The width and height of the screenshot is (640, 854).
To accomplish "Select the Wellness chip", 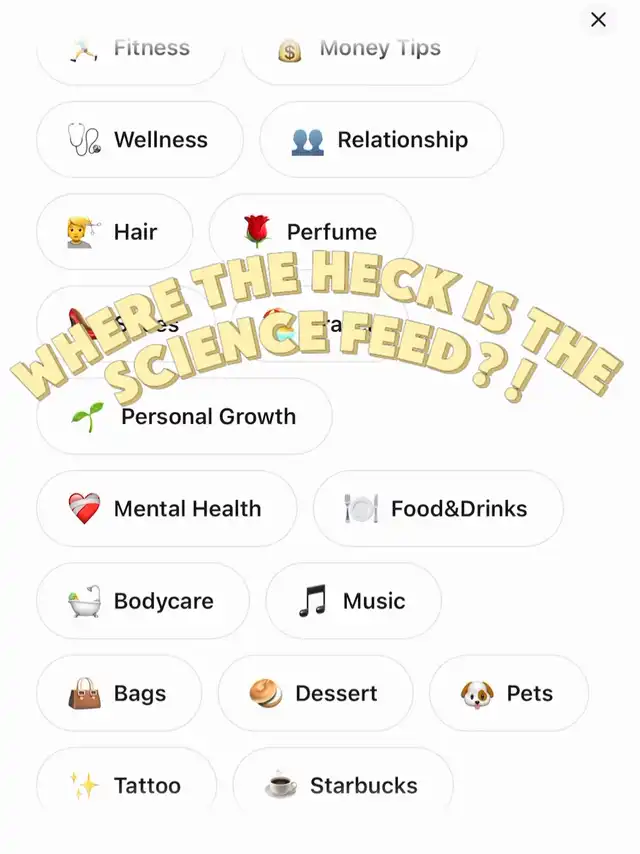I will [x=140, y=140].
